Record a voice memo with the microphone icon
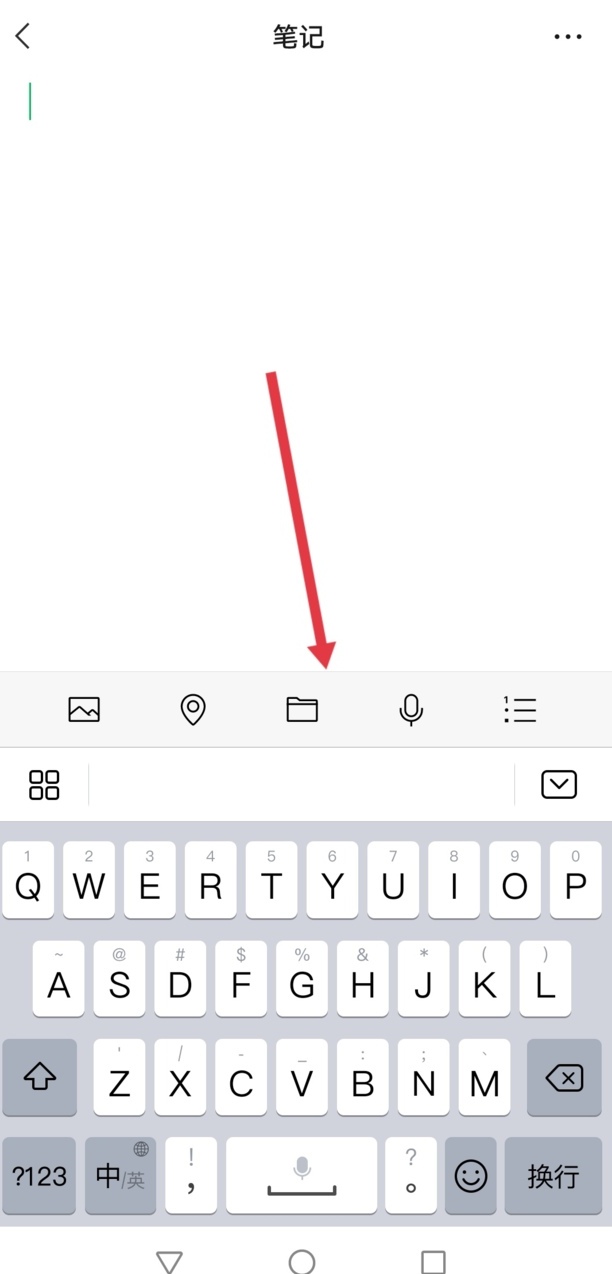Screen dimensions: 612x1274 point(410,710)
